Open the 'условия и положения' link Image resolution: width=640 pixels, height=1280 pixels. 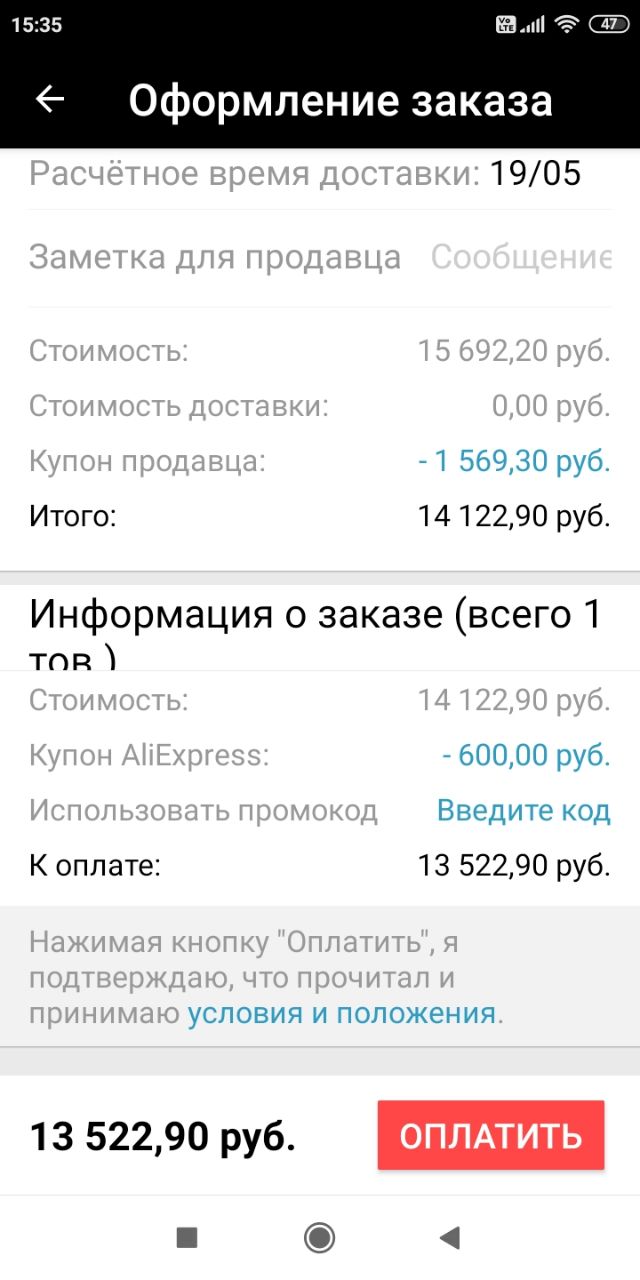(342, 1013)
